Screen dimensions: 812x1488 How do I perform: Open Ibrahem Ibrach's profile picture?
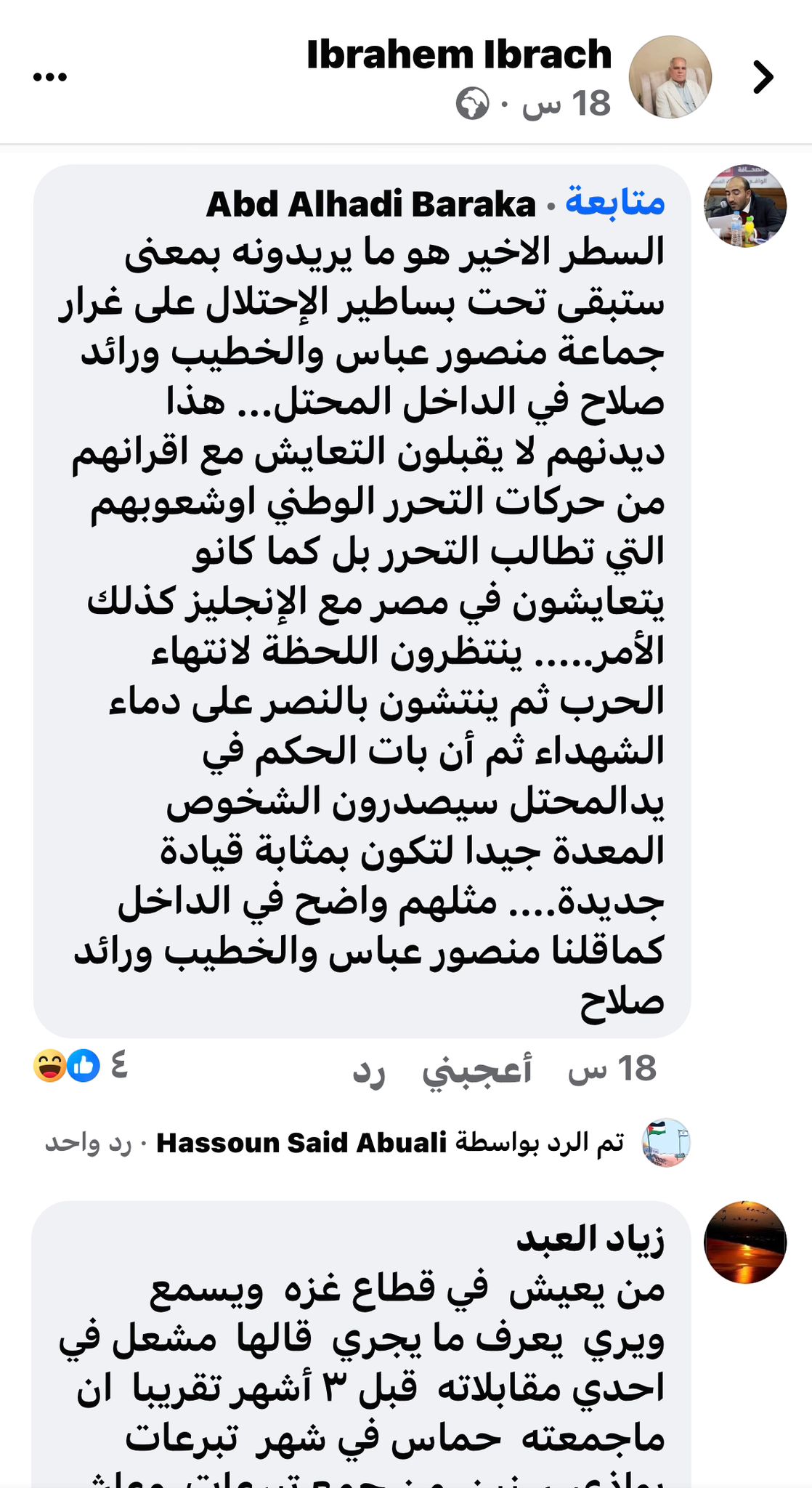point(670,77)
